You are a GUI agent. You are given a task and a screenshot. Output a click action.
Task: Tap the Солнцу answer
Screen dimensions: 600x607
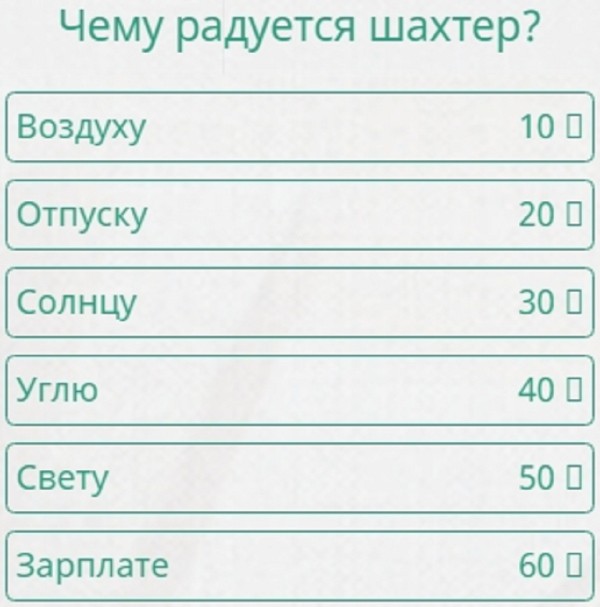click(x=300, y=303)
